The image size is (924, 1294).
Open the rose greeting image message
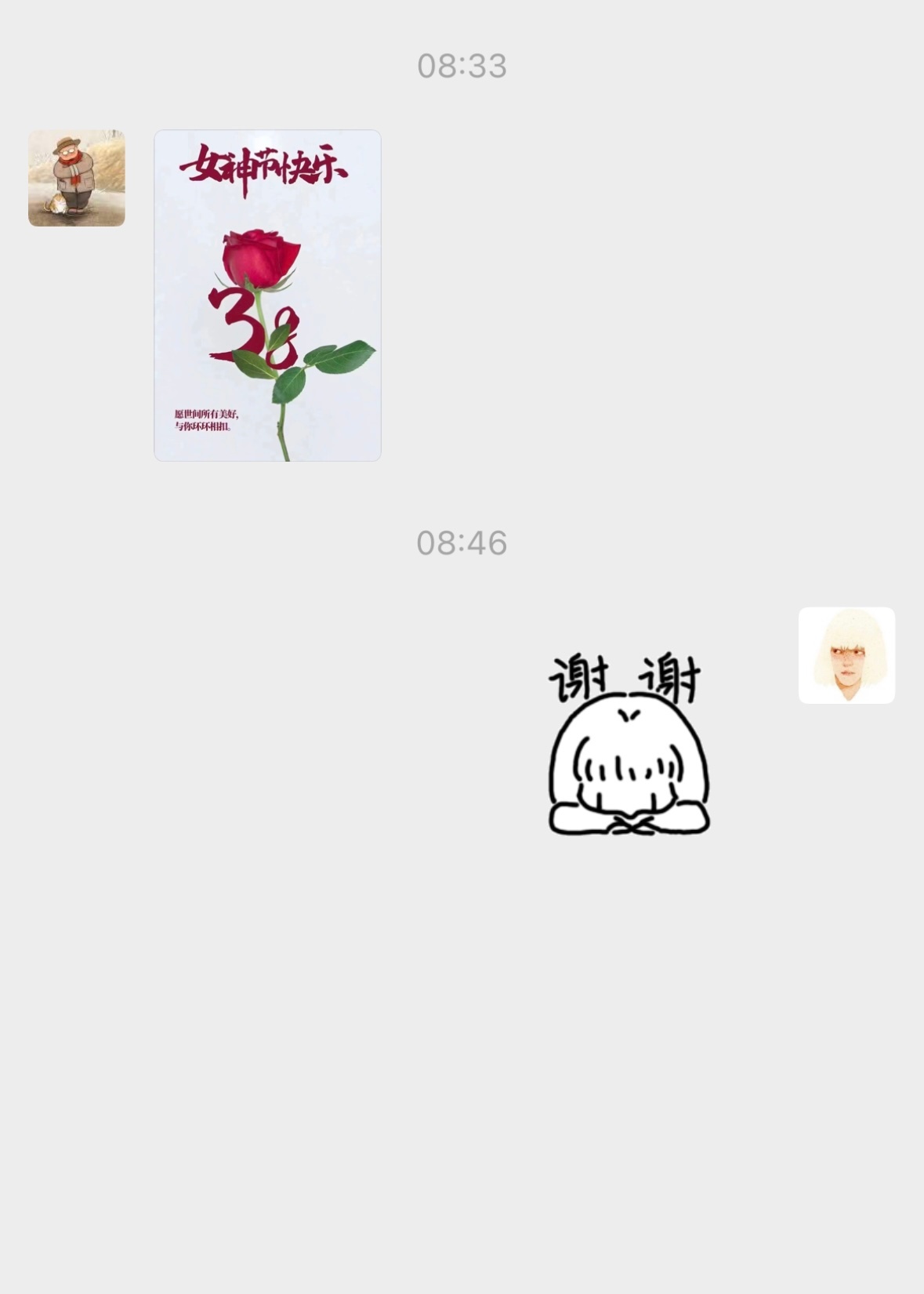(x=267, y=295)
